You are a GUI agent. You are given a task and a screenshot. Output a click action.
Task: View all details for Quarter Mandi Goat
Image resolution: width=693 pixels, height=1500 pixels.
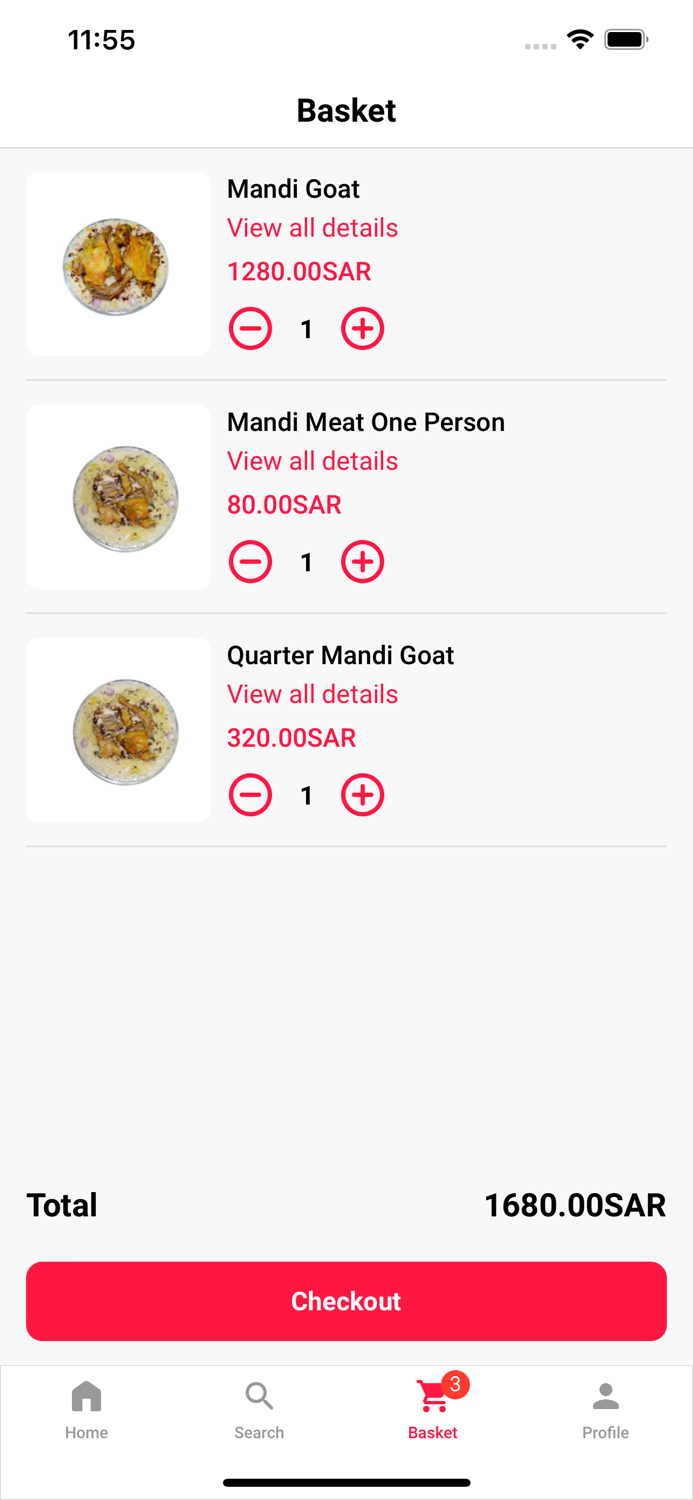[x=312, y=694]
